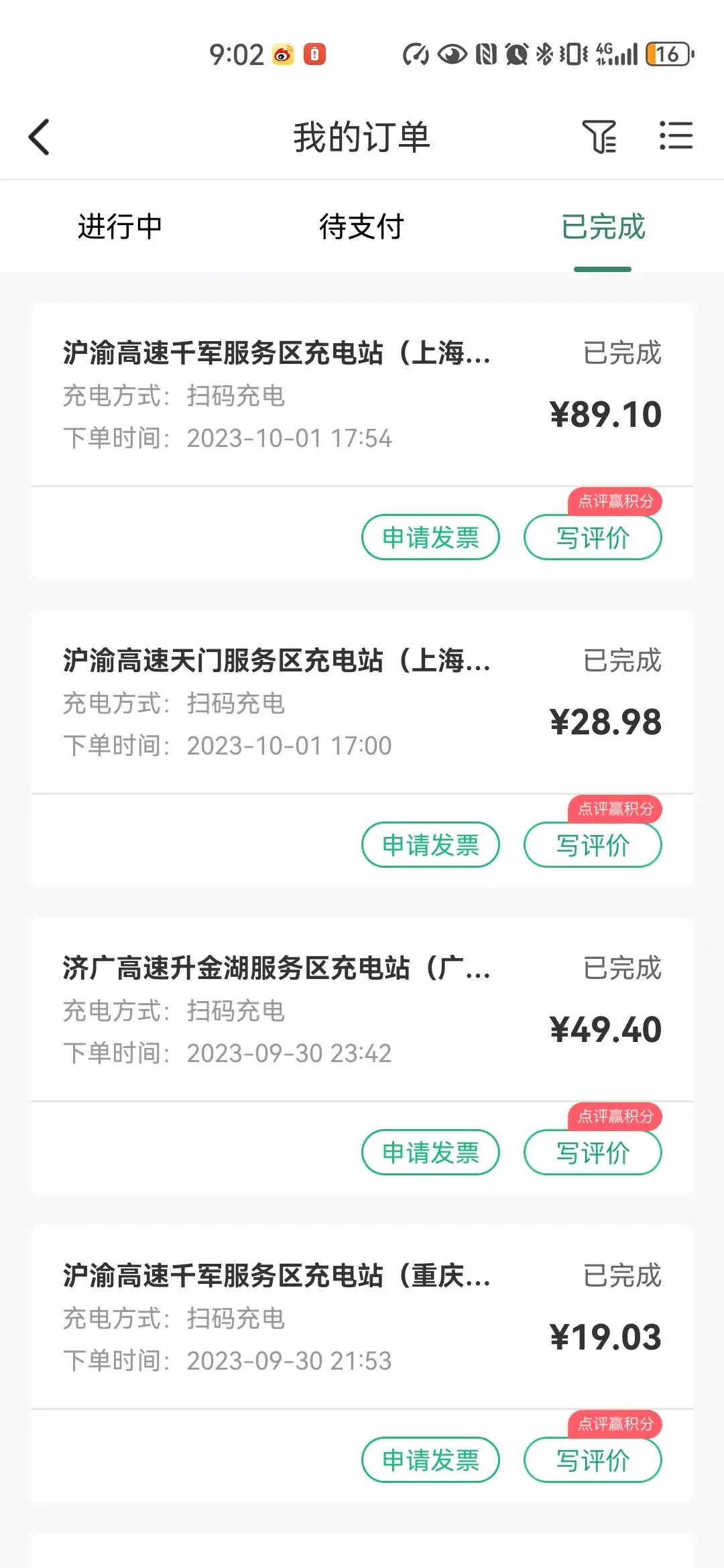Tap 写评价 on the ¥19.03 order
The height and width of the screenshot is (1568, 724).
(x=593, y=1460)
